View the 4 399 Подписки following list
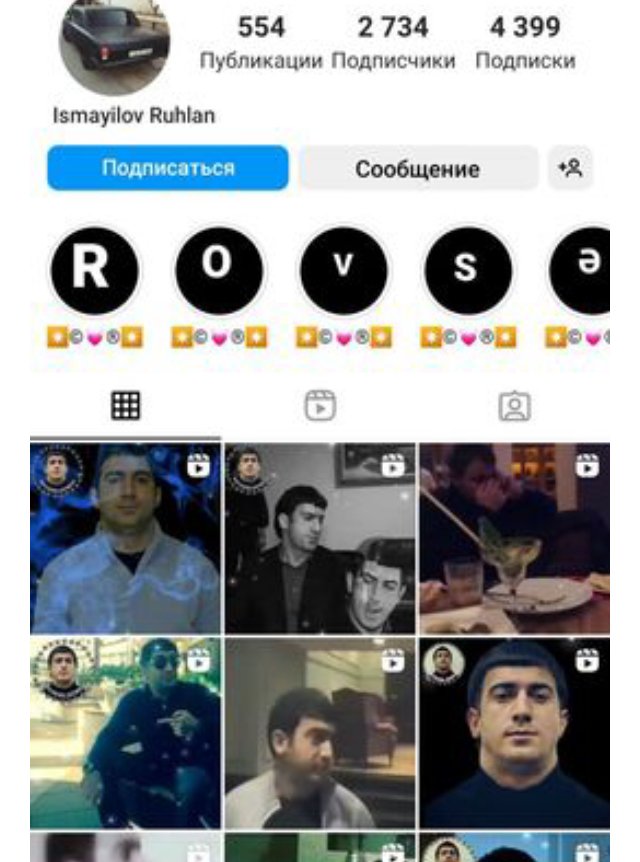Screen dimensions: 640x862 (x=525, y=42)
